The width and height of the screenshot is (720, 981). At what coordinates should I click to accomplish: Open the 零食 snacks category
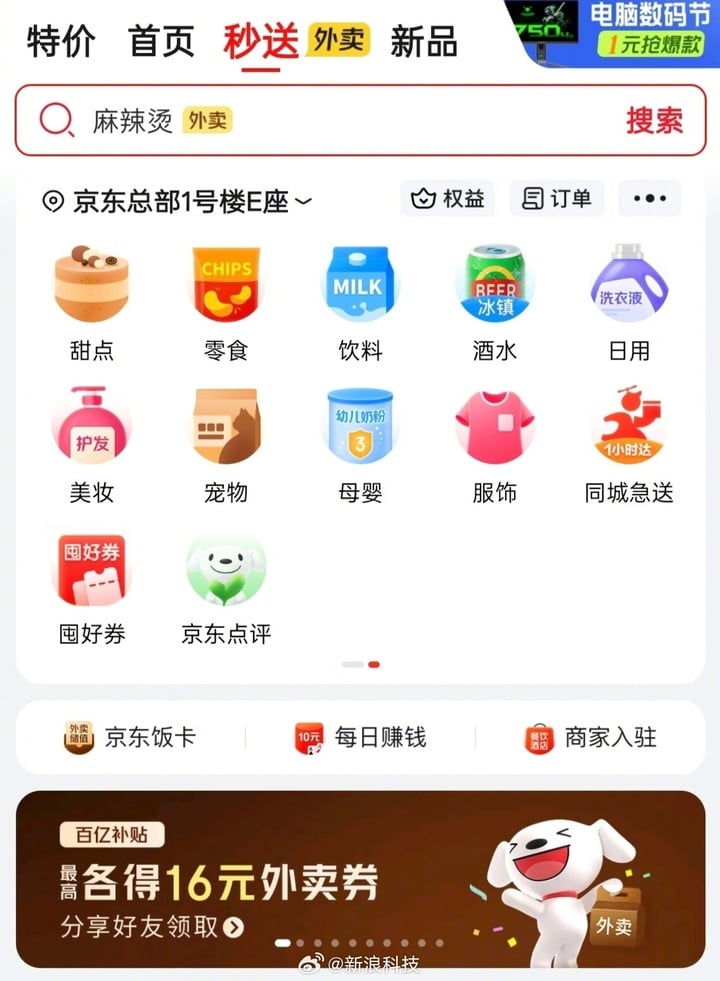pyautogui.click(x=226, y=300)
